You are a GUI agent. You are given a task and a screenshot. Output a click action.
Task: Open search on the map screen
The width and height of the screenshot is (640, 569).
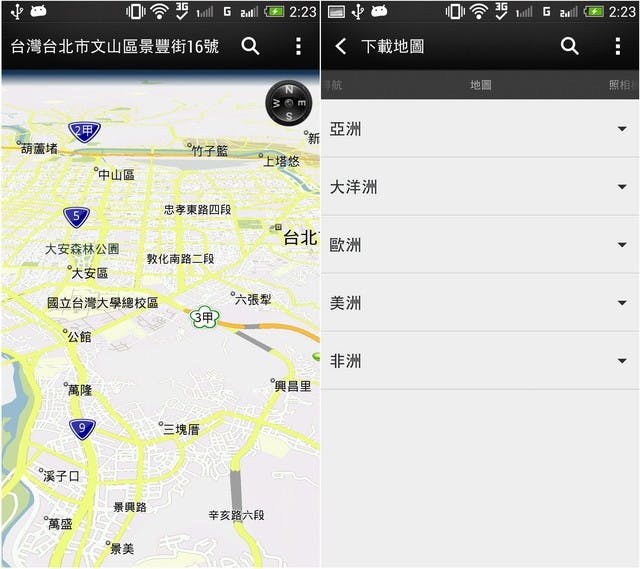coord(250,46)
